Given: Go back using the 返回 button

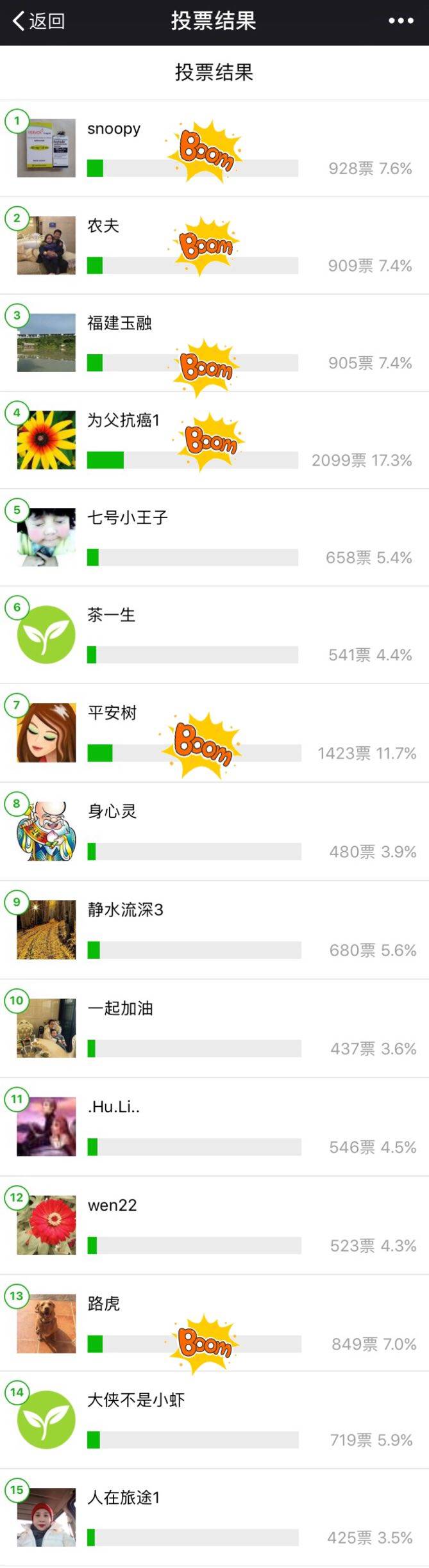Looking at the screenshot, I should (38, 21).
